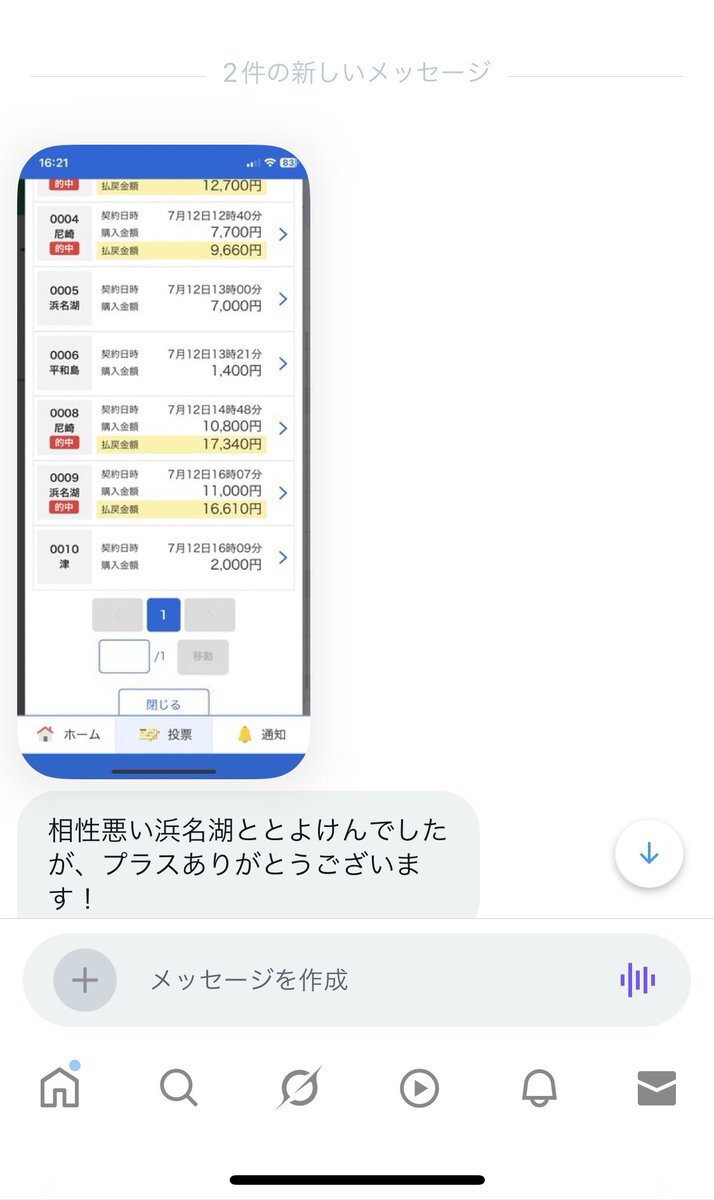
Task: Go to the Home tab
Action: pos(59,1087)
